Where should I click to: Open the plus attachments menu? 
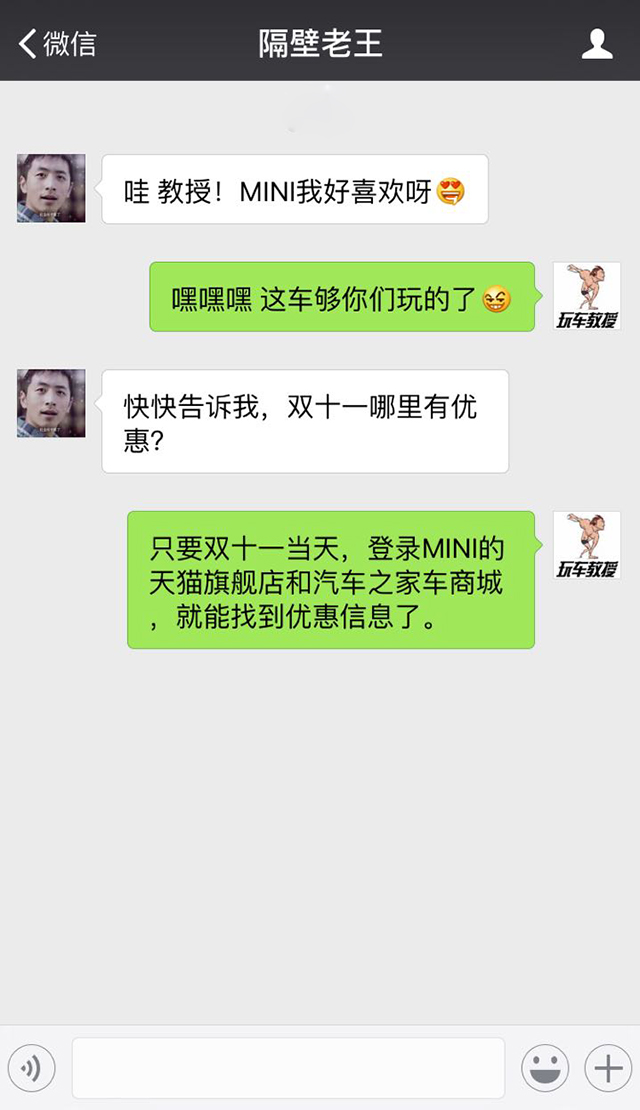pos(608,1068)
